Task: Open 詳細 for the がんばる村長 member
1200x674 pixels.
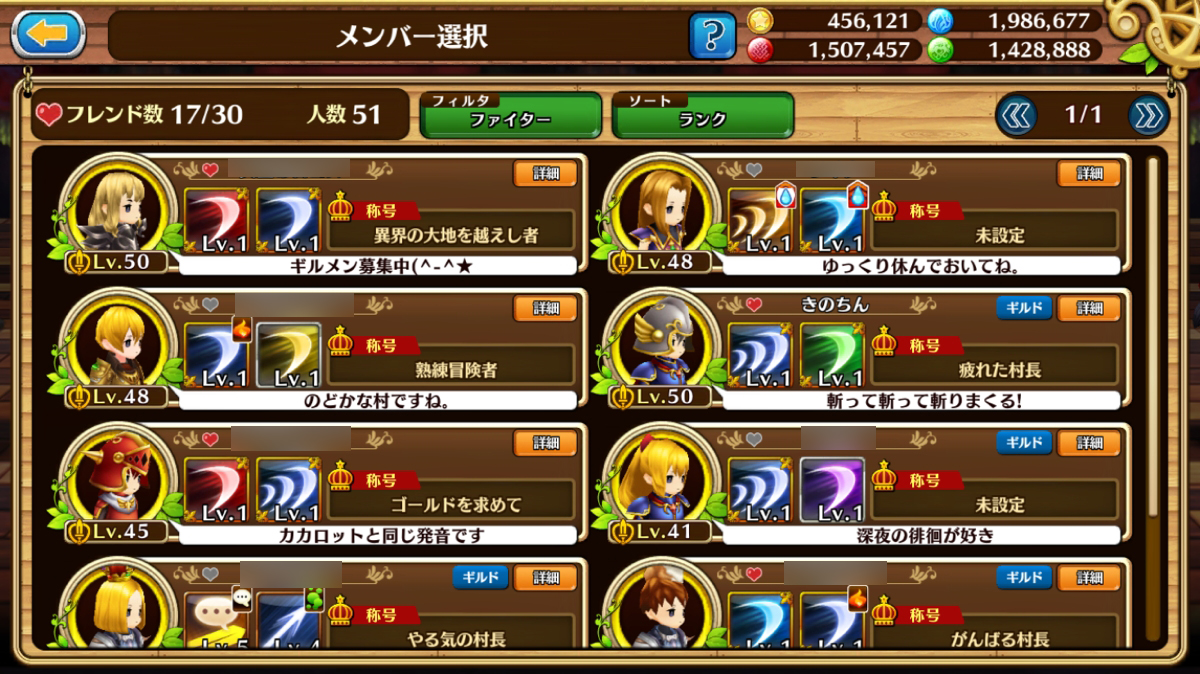Action: point(1090,577)
